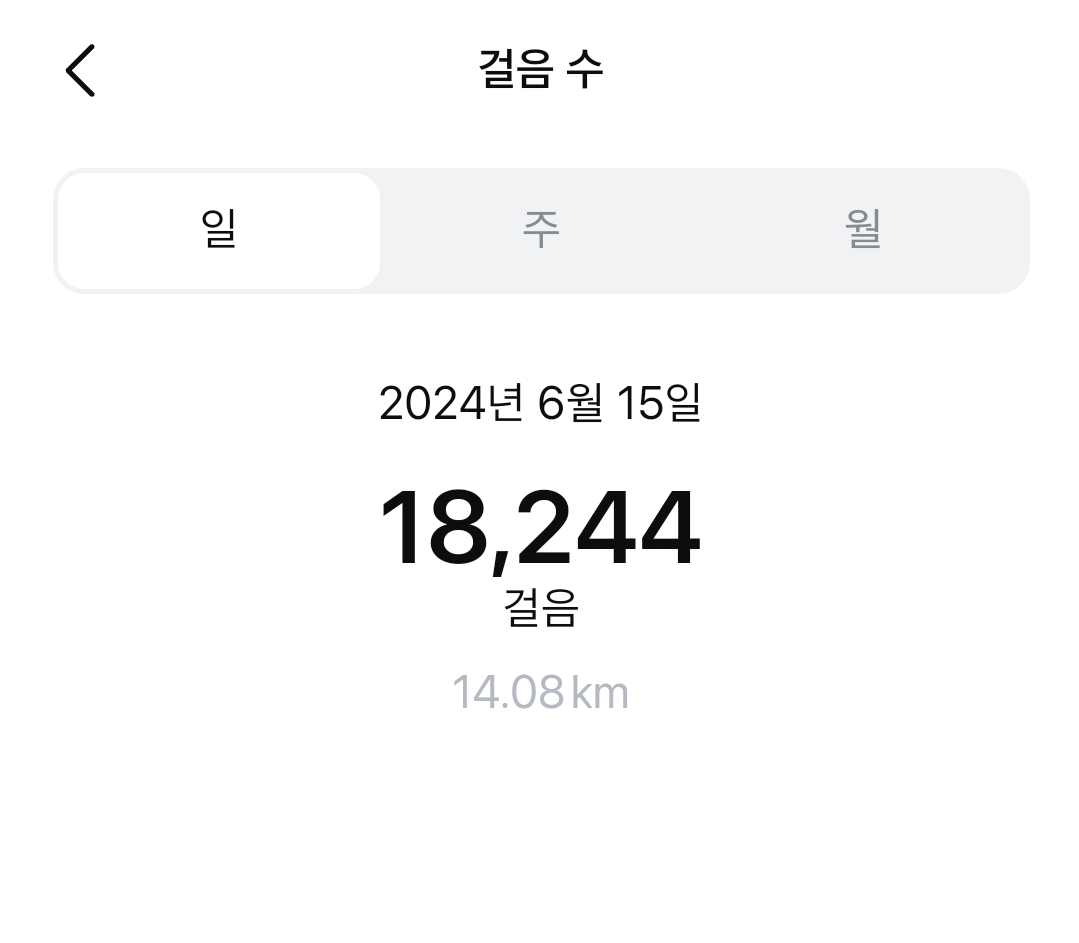1079x943 pixels.
Task: Switch to the 주 (week) tab
Action: (541, 230)
